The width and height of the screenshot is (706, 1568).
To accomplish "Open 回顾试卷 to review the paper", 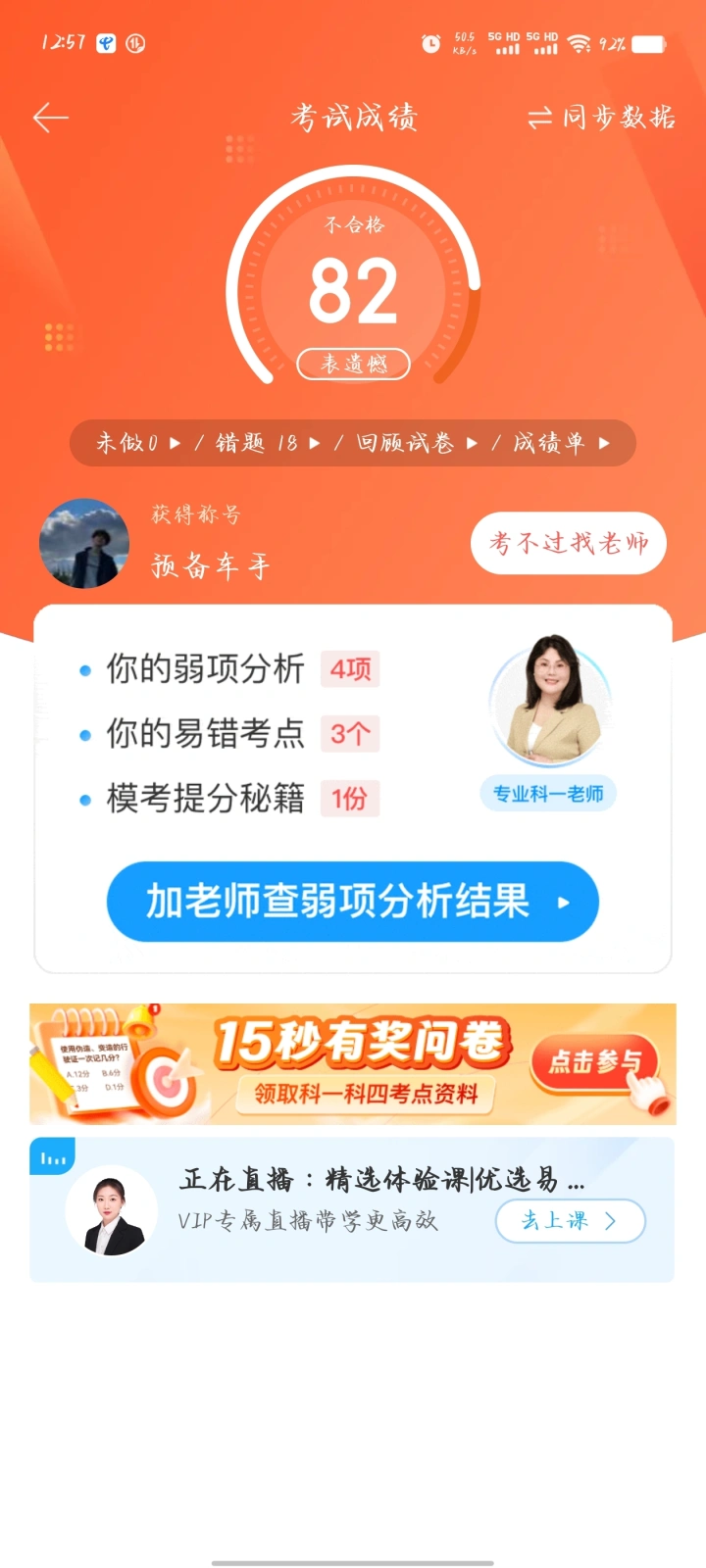I will pos(417,443).
